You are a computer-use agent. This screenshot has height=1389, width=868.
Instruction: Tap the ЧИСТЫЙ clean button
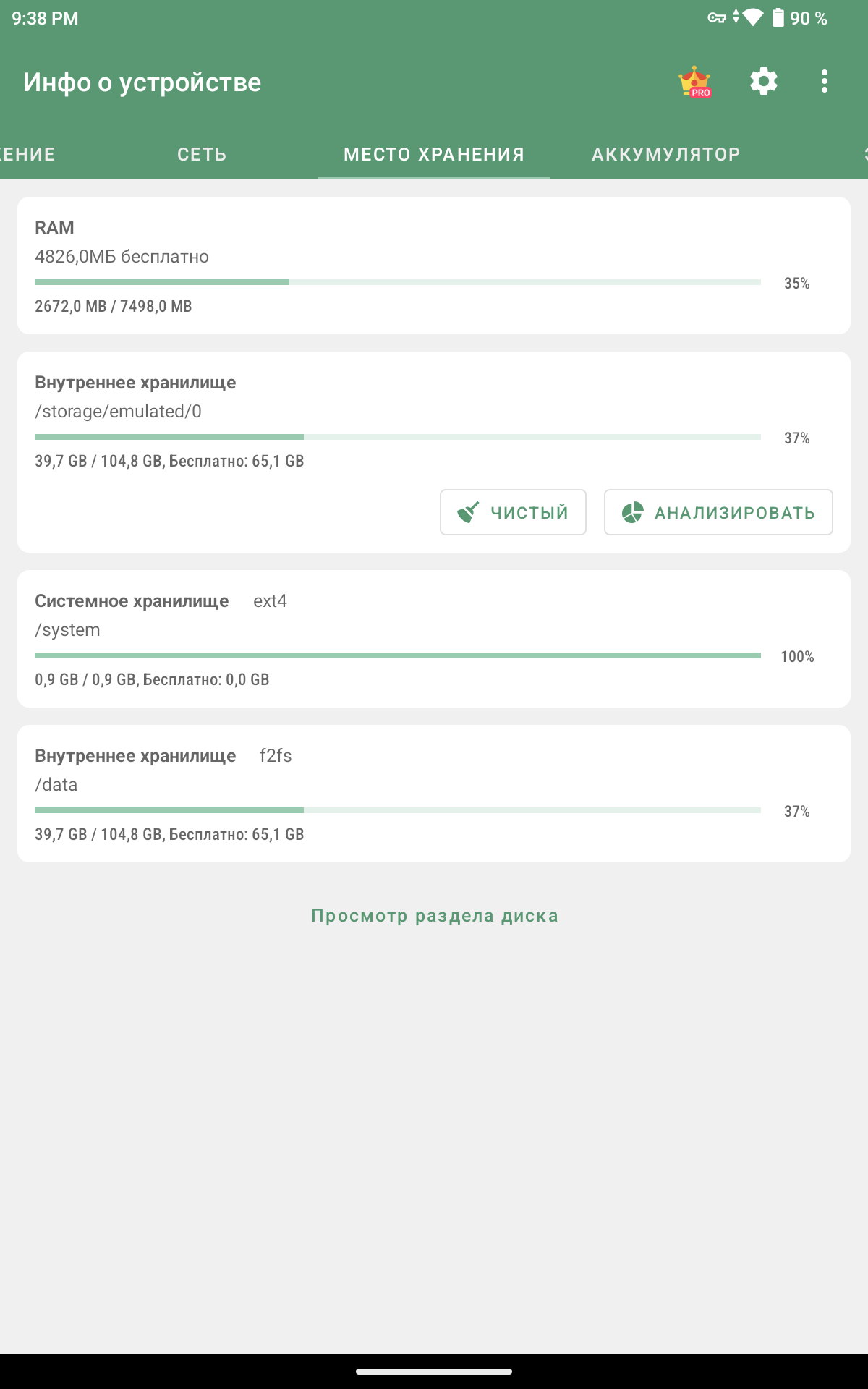pyautogui.click(x=513, y=512)
